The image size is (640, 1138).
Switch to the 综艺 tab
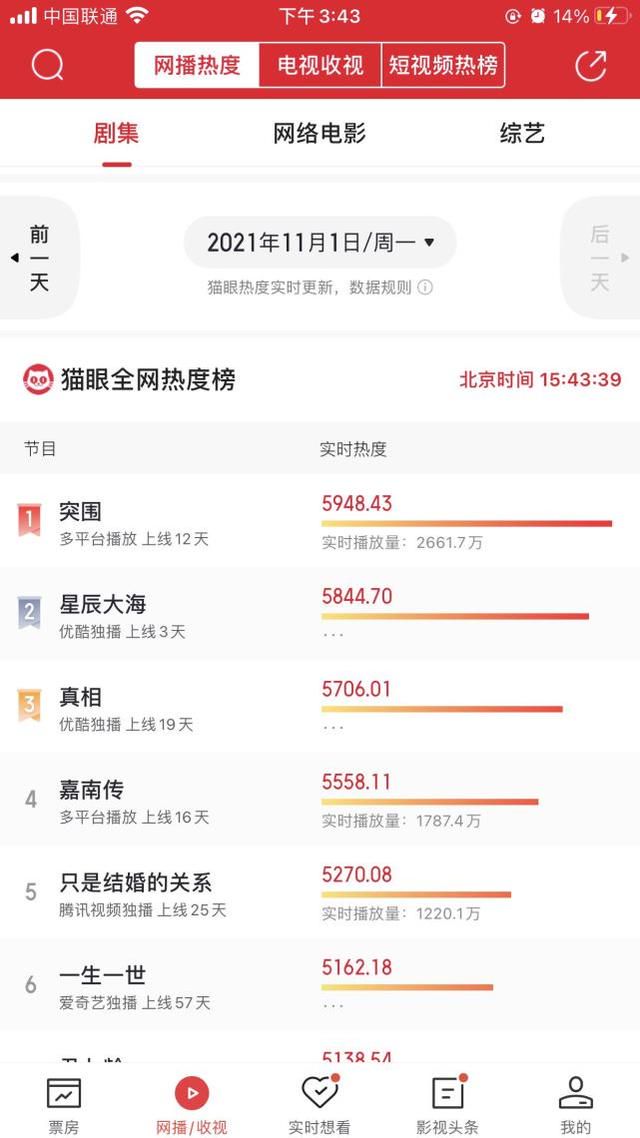pos(522,134)
